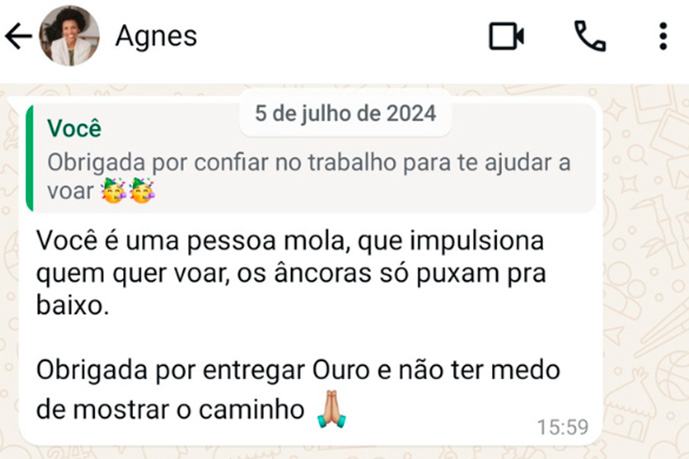This screenshot has height=459, width=689.
Task: Start a voice call with Agnes
Action: tap(590, 36)
